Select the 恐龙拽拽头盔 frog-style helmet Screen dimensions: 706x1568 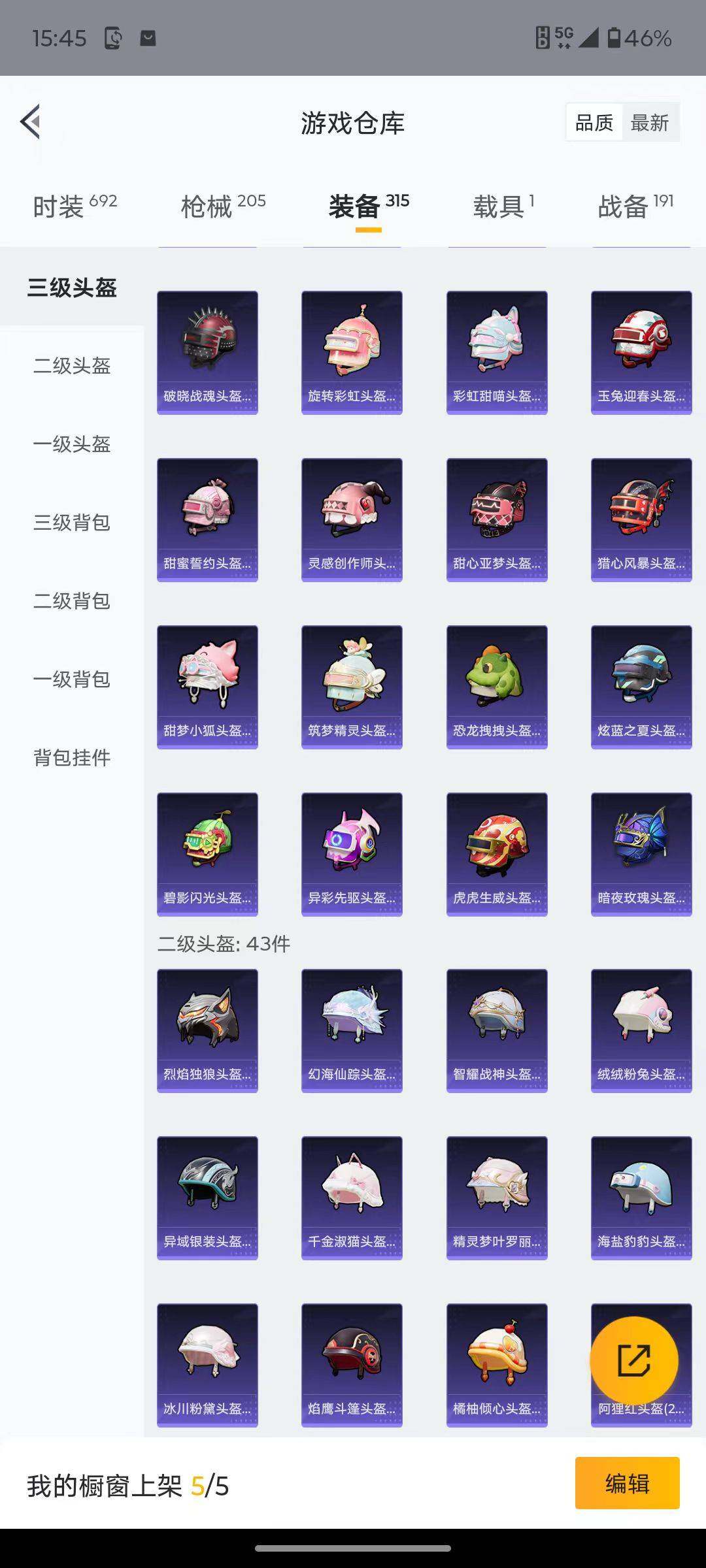point(496,684)
